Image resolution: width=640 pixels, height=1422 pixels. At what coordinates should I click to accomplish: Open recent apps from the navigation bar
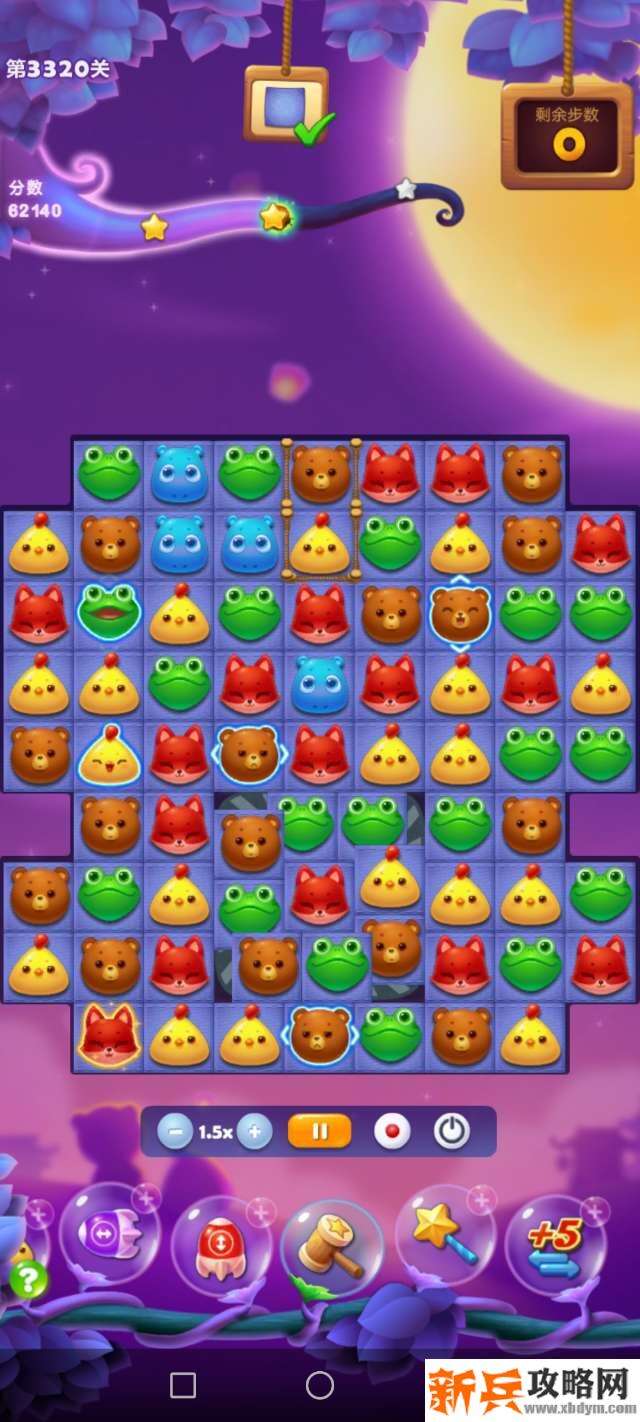click(x=183, y=1385)
